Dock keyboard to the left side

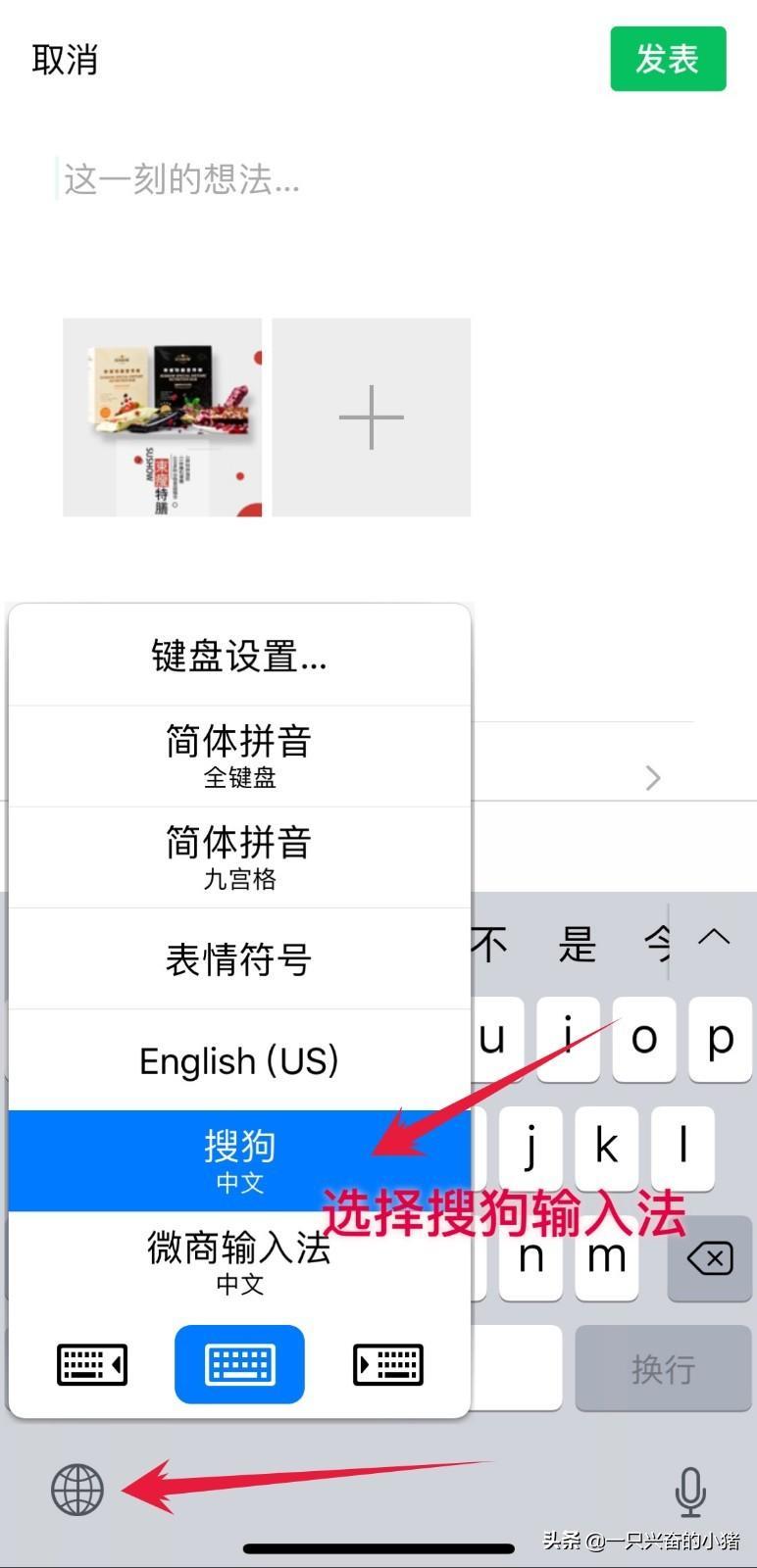click(x=92, y=1364)
